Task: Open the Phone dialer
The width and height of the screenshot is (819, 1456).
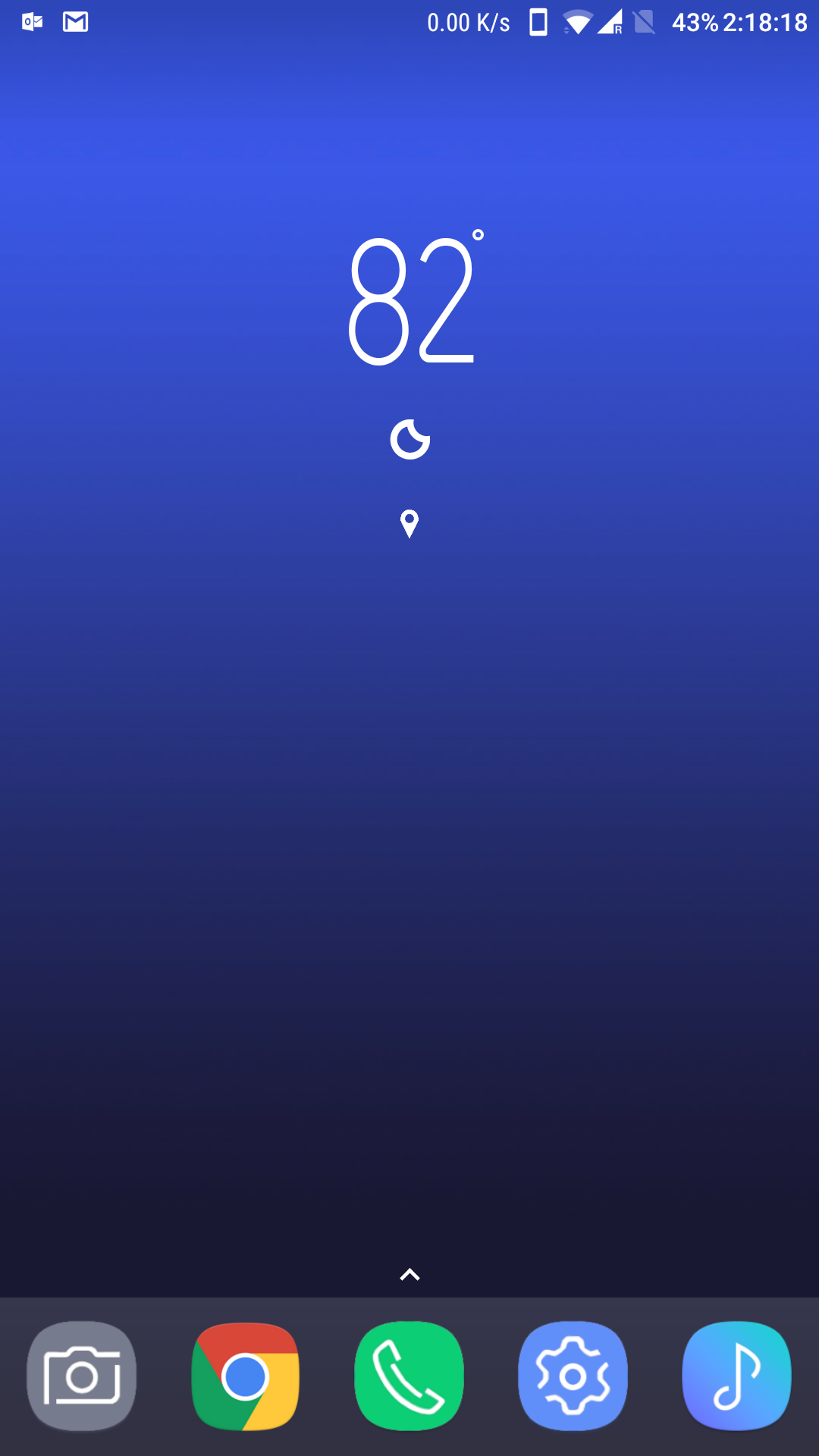Action: tap(409, 1376)
